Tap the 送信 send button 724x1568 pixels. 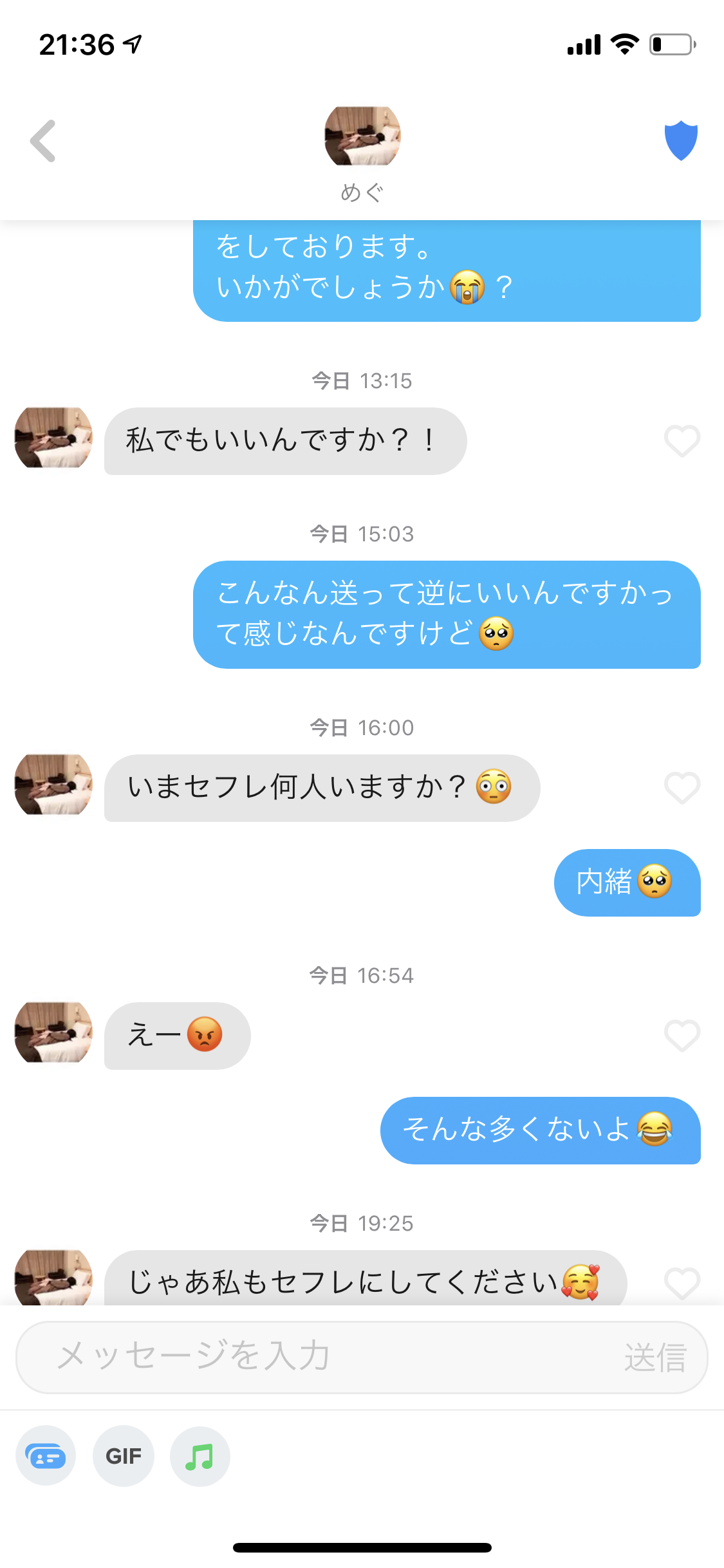pos(655,1358)
